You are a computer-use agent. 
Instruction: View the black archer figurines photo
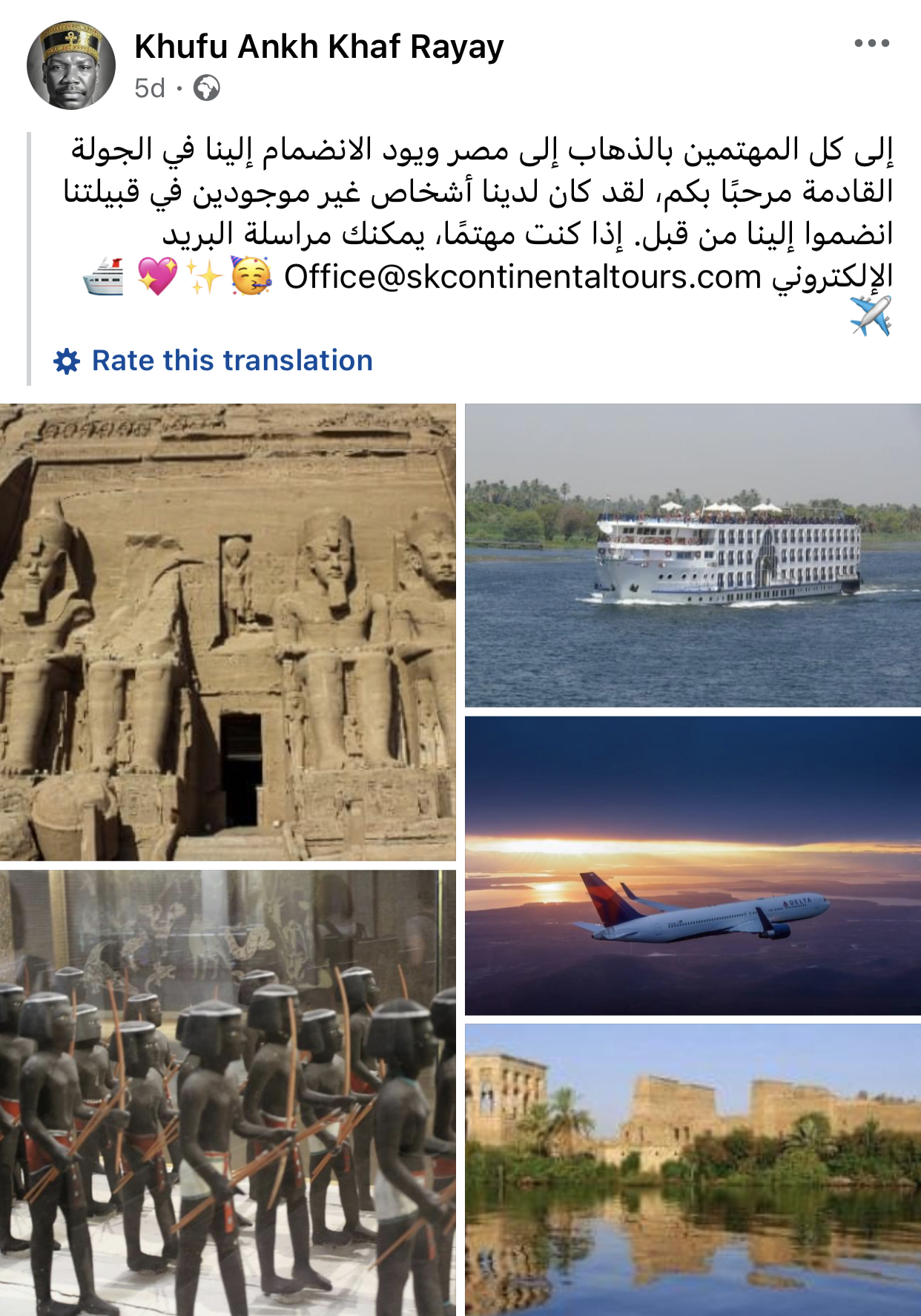[228, 1092]
